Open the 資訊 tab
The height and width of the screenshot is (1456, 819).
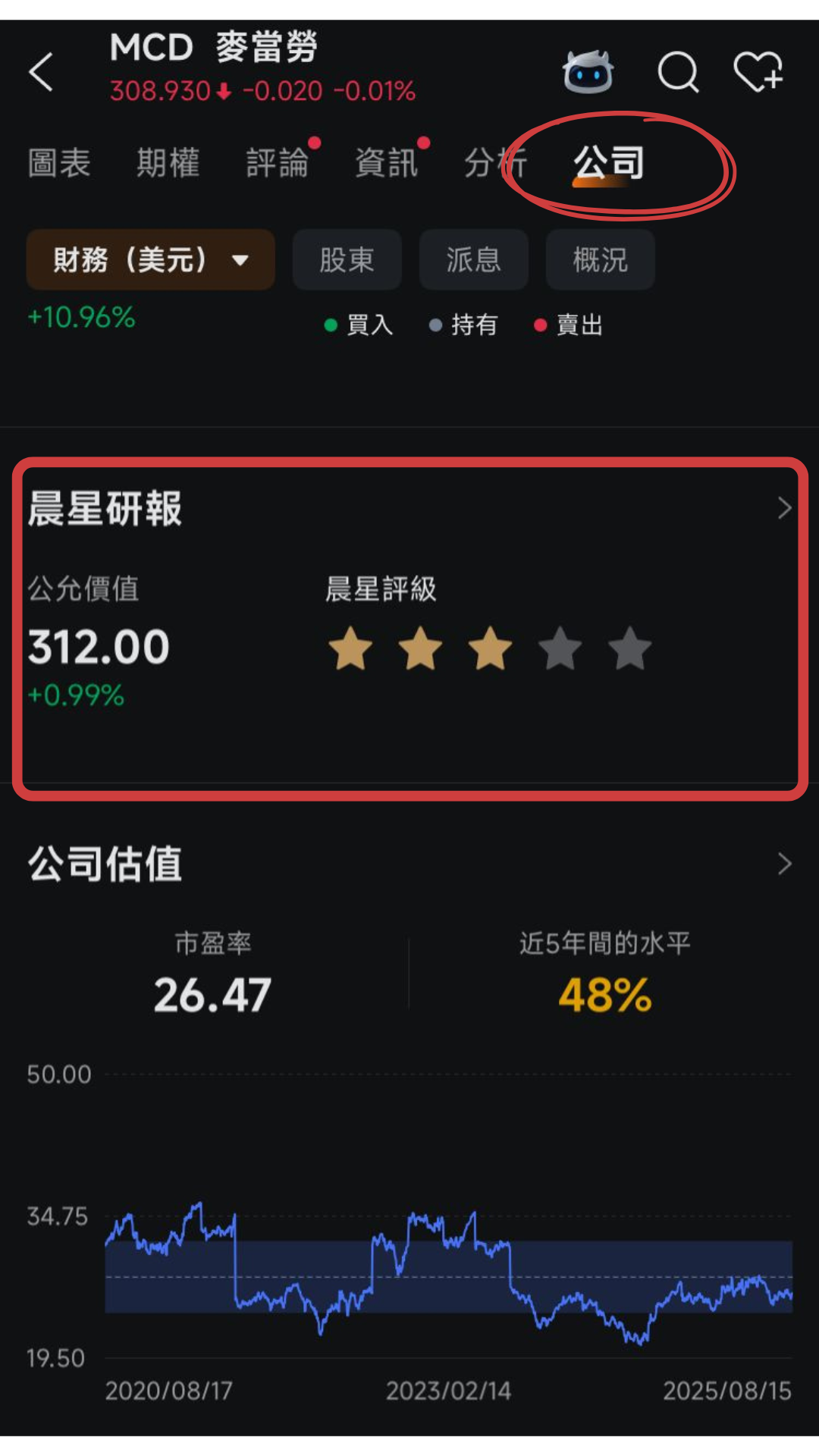(387, 163)
